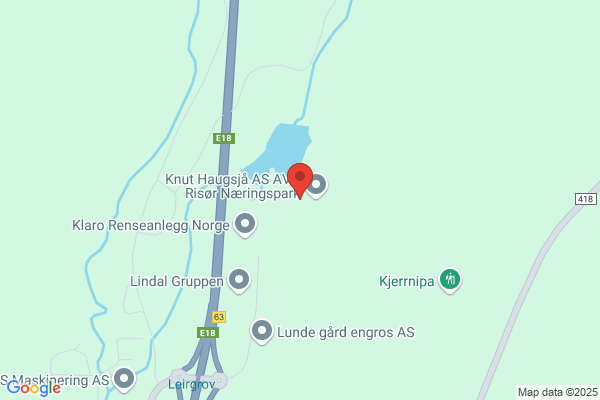Select the Lindal Gruppen map marker
Image resolution: width=600 pixels, height=400 pixels.
(238, 280)
